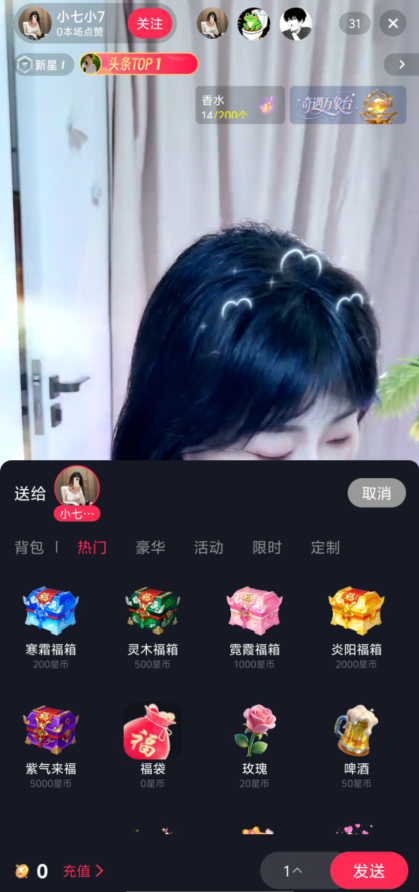Select the 啤酒 beer gift
The width and height of the screenshot is (419, 892).
[x=356, y=746]
